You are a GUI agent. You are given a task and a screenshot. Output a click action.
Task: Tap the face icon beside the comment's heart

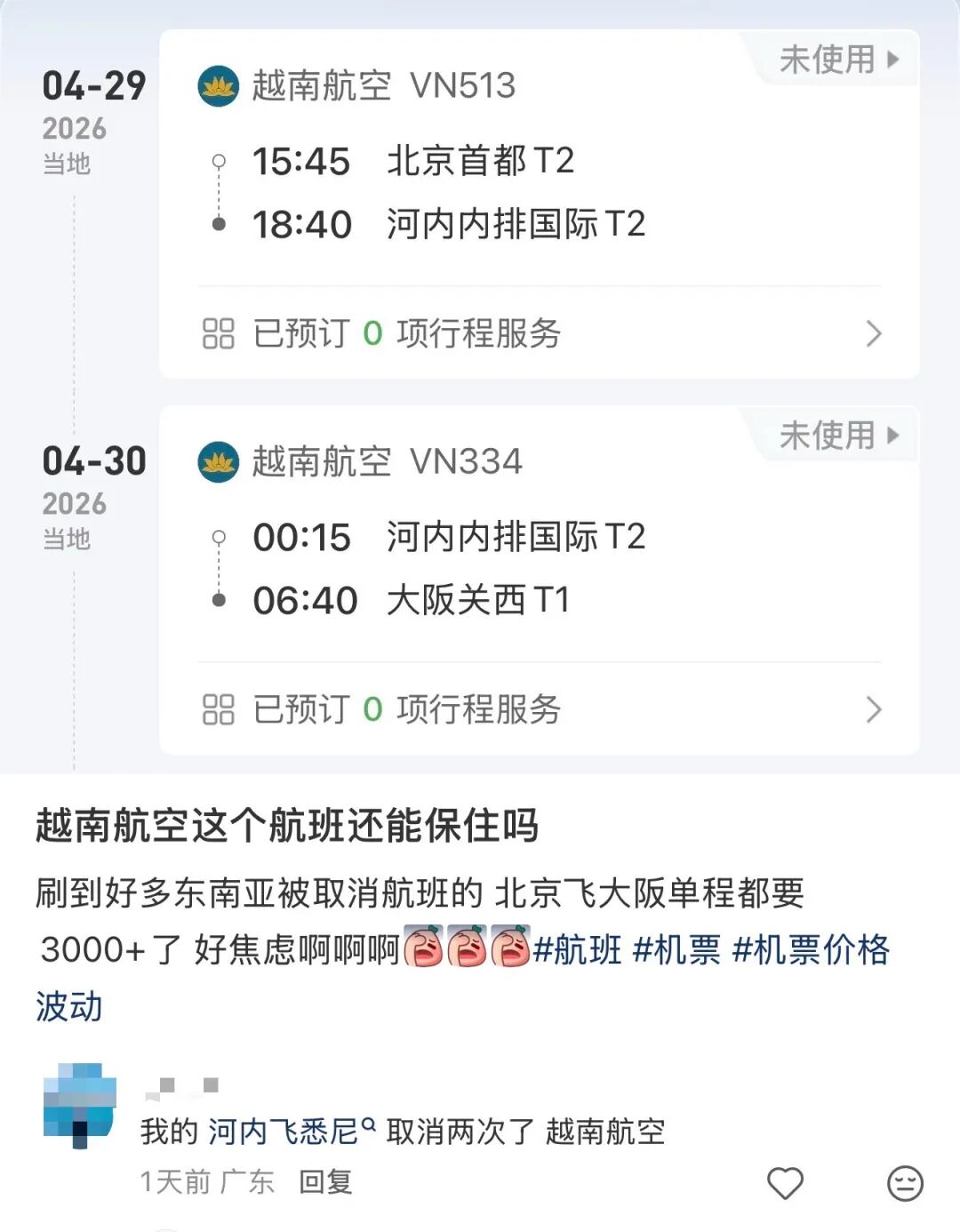(x=905, y=1183)
